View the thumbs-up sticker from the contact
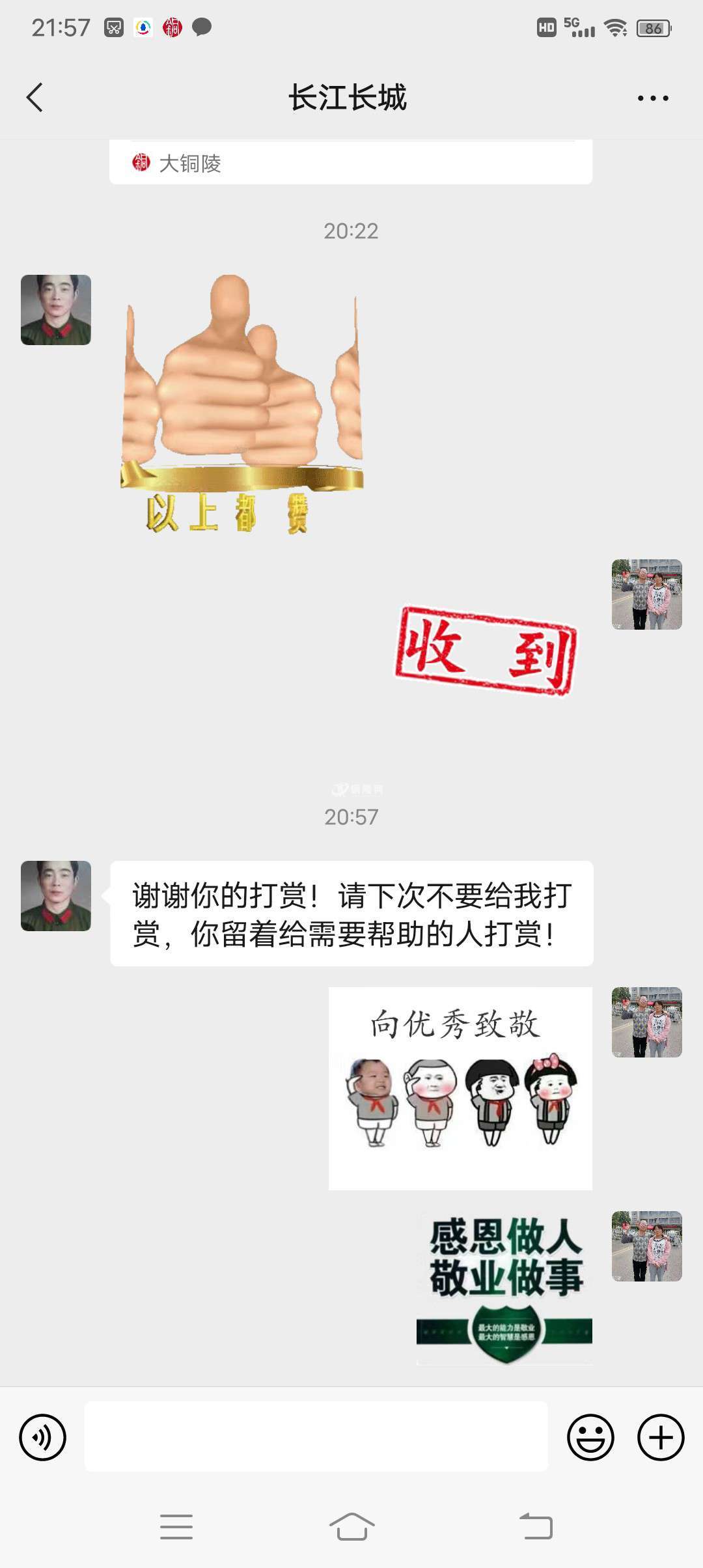Screen dimensions: 703x1568 click(242, 404)
